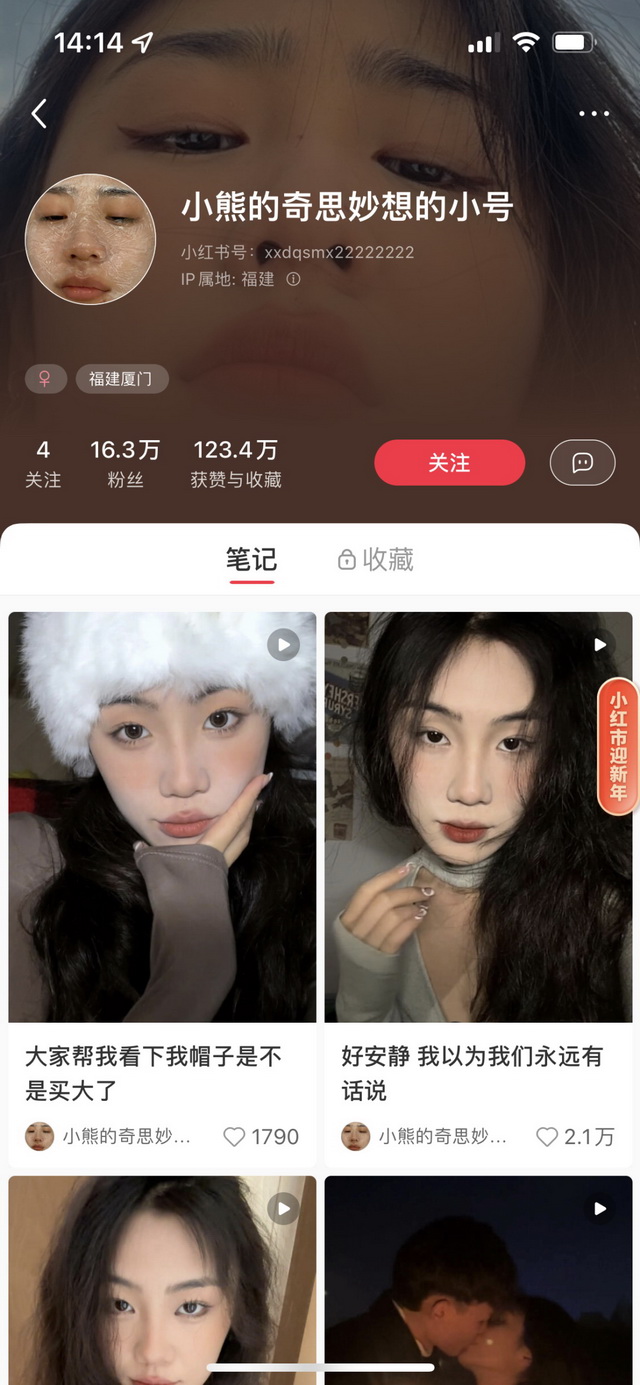Viewport: 640px width, 1385px height.
Task: Open the note 大家帮我看下我帽子是不是买大了
Action: pos(162,816)
